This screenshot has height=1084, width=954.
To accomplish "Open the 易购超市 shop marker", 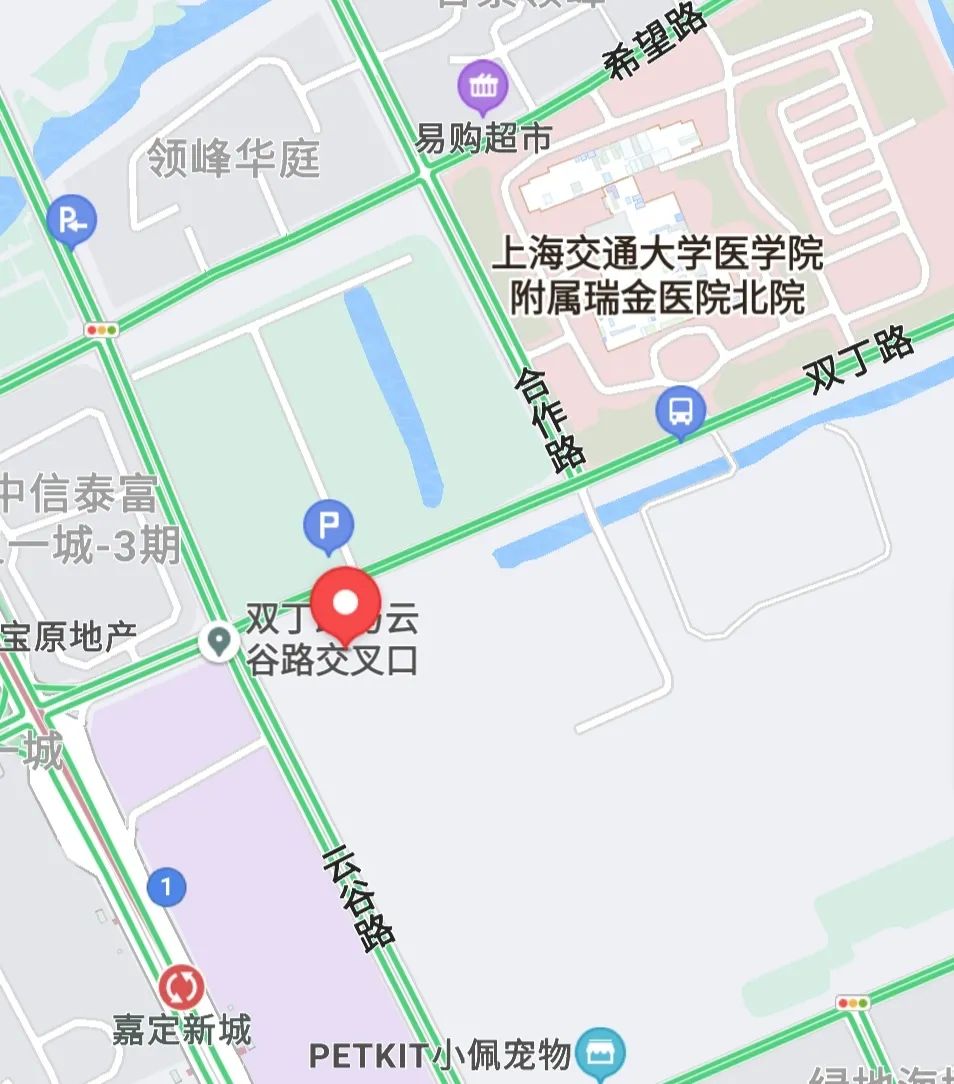I will pos(483,87).
